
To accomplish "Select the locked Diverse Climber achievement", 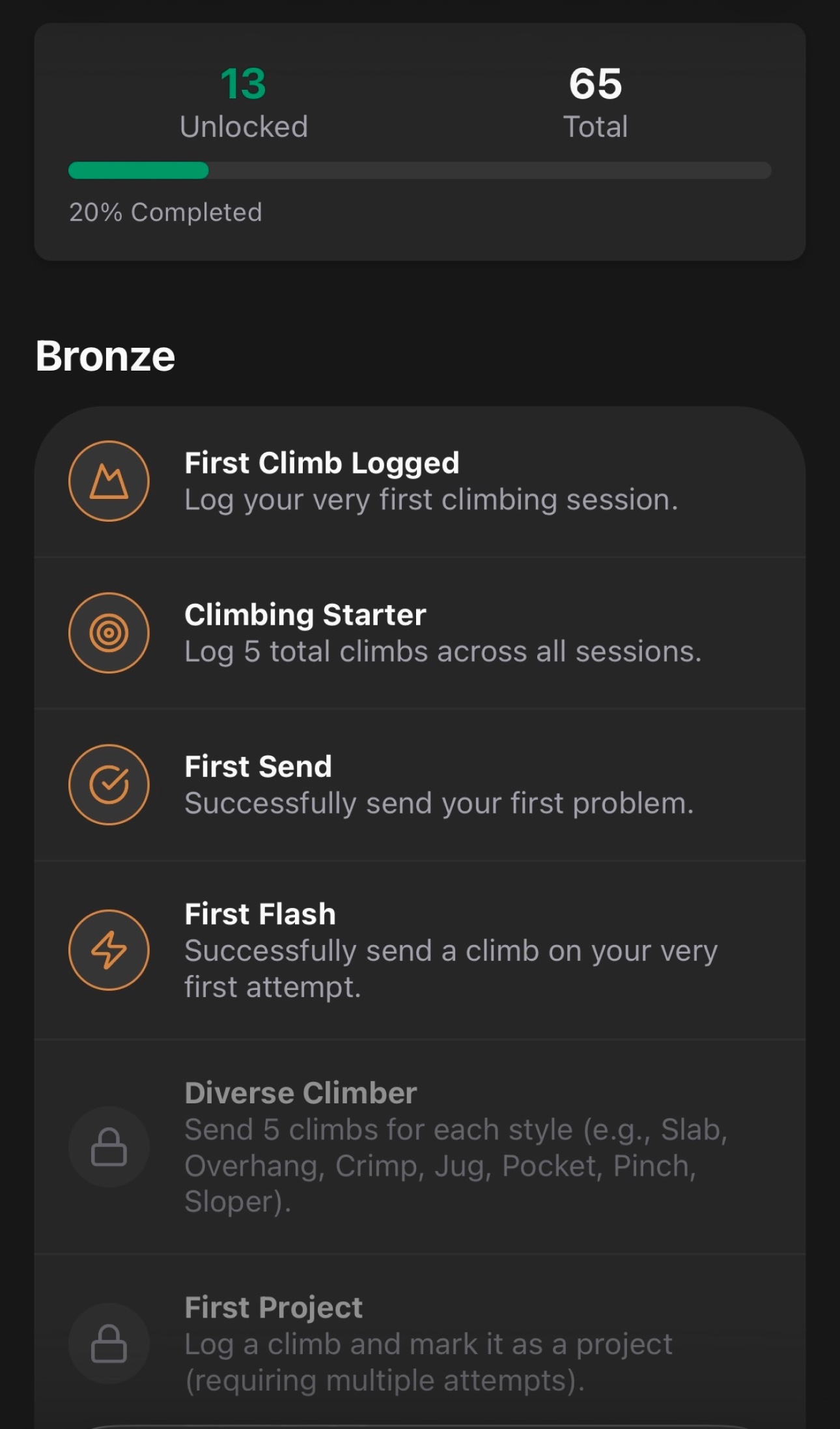I will click(x=420, y=1147).
